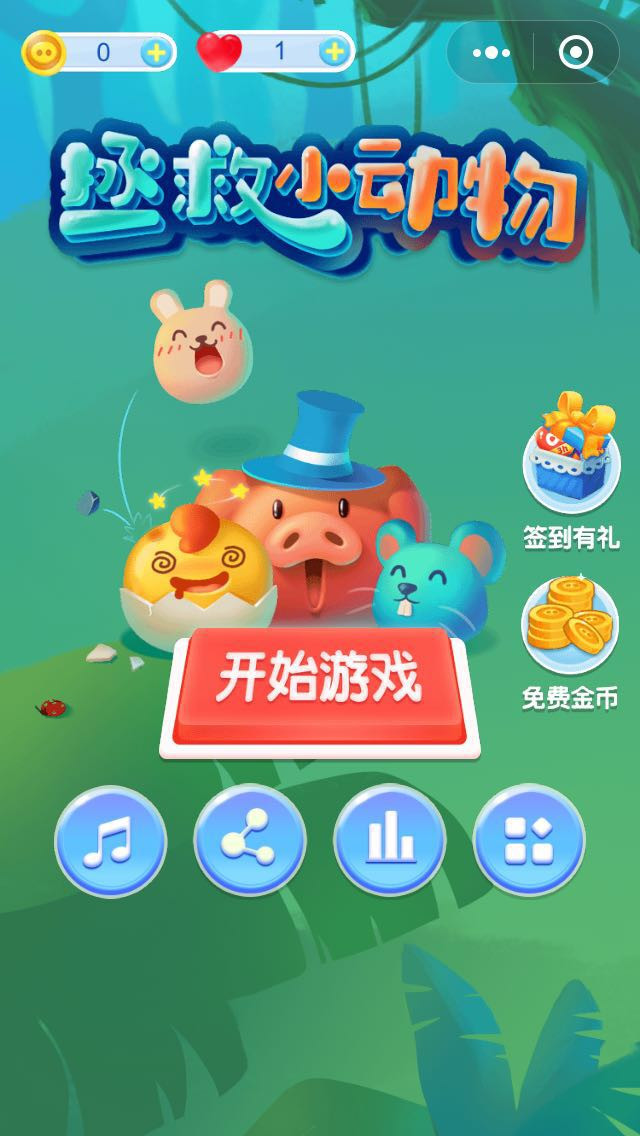Share the game via share button

(249, 842)
